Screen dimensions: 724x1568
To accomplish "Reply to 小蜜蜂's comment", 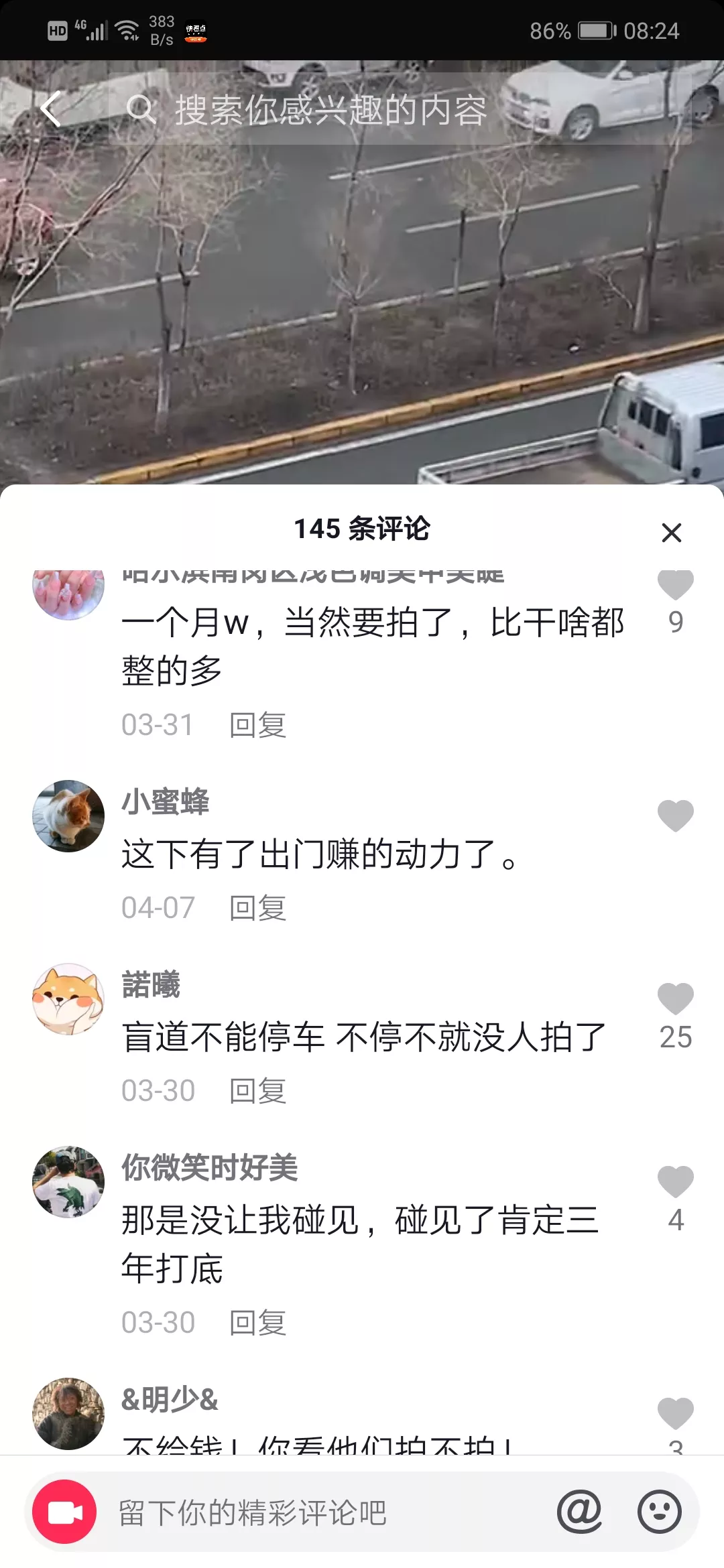I will pyautogui.click(x=257, y=908).
